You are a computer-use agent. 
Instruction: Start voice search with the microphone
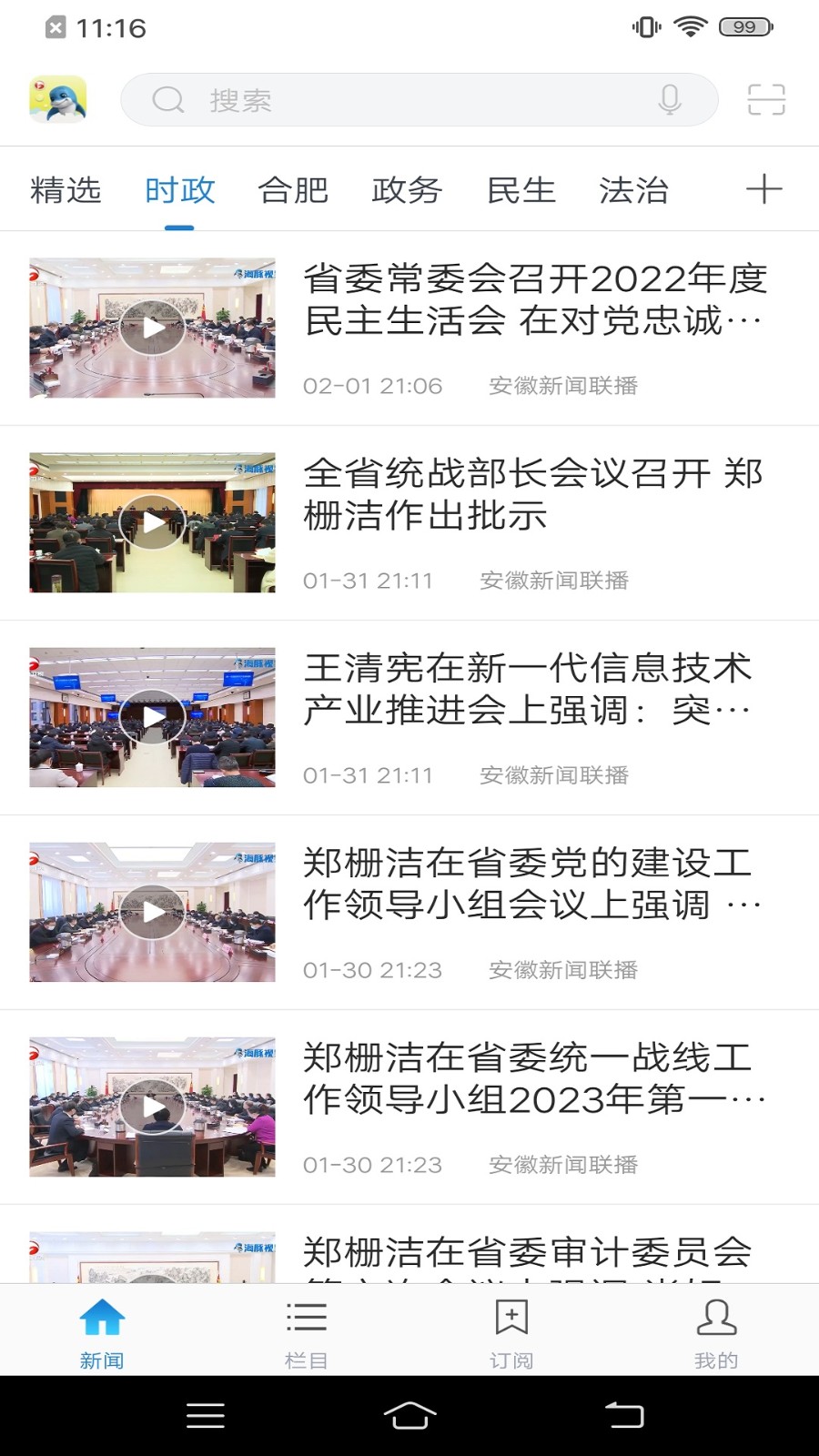[670, 100]
